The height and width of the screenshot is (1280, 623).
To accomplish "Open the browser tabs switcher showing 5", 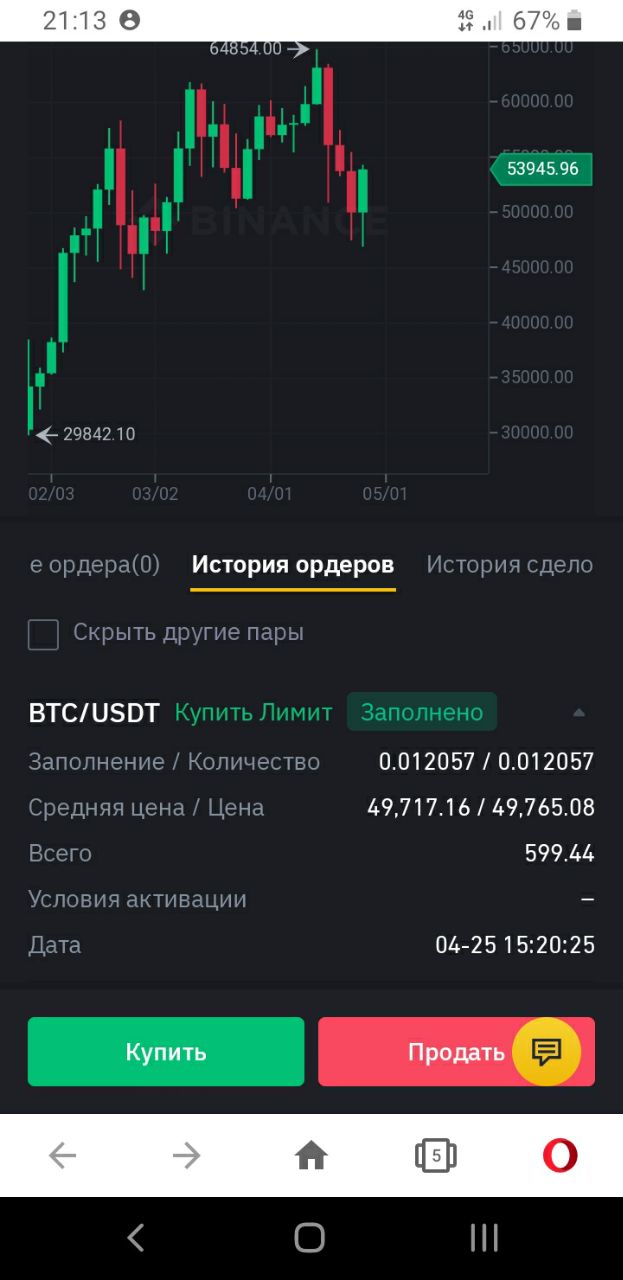I will pos(436,1156).
